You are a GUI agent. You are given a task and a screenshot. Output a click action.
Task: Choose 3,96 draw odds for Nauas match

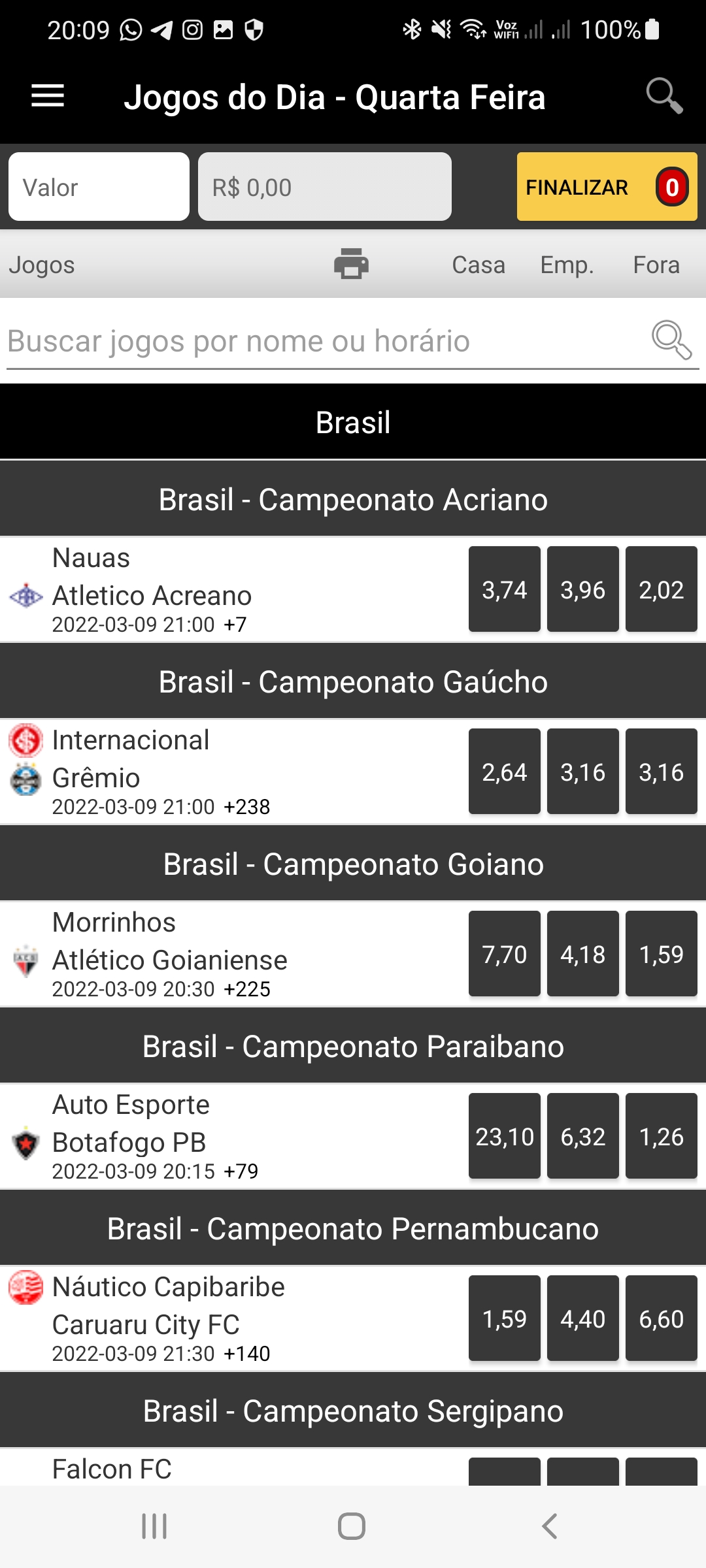pyautogui.click(x=582, y=589)
